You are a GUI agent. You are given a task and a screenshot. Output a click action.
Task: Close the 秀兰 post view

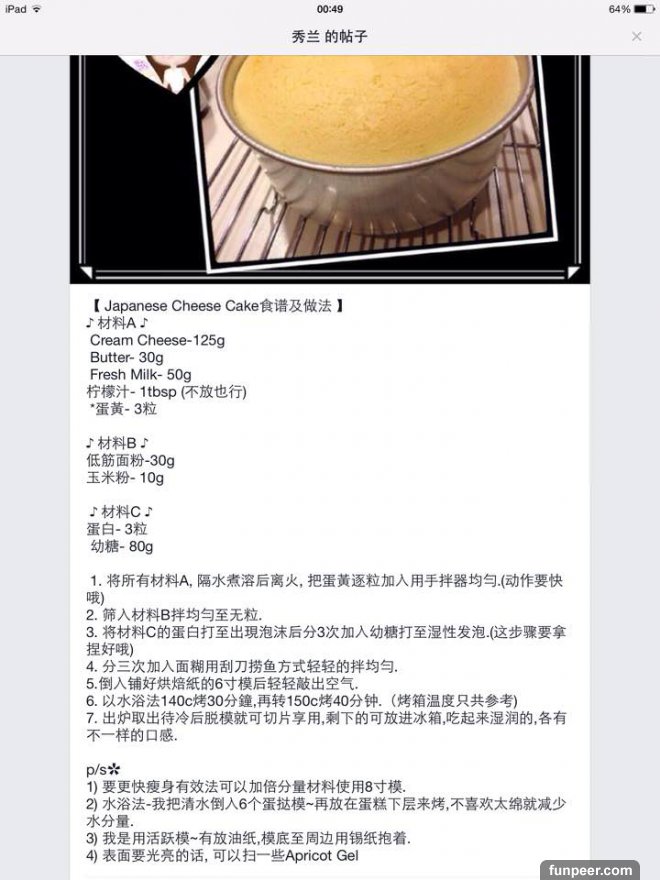tap(636, 36)
